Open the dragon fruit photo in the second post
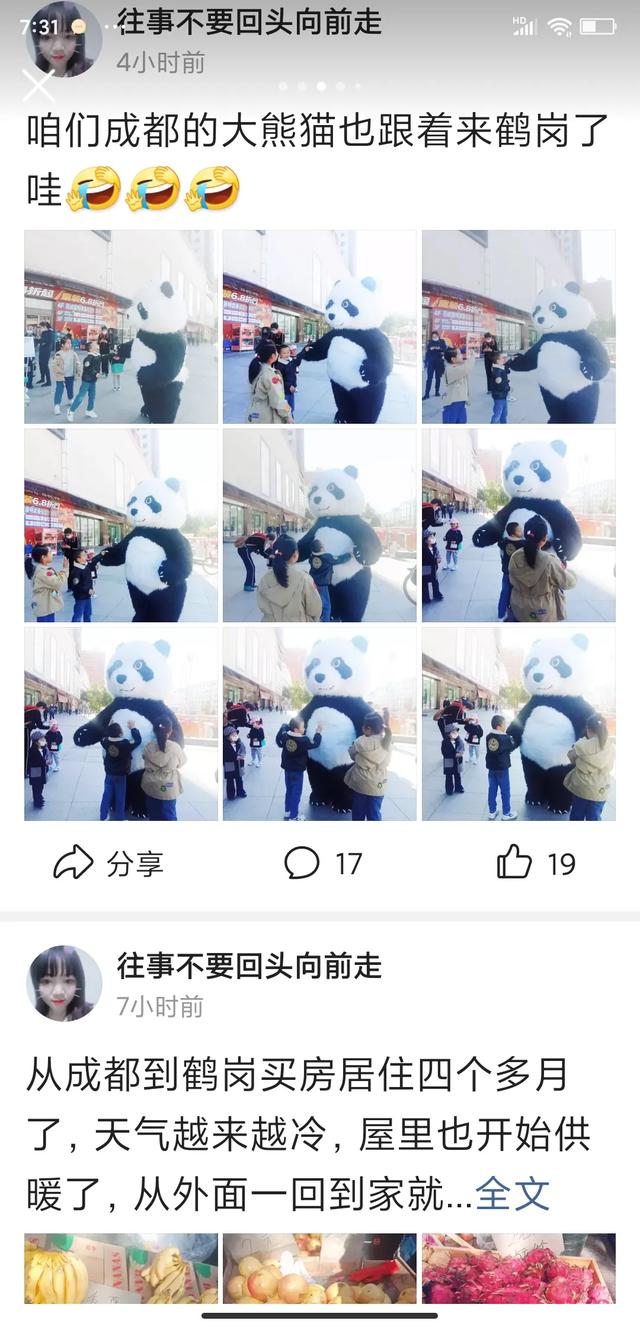 [x=518, y=1268]
